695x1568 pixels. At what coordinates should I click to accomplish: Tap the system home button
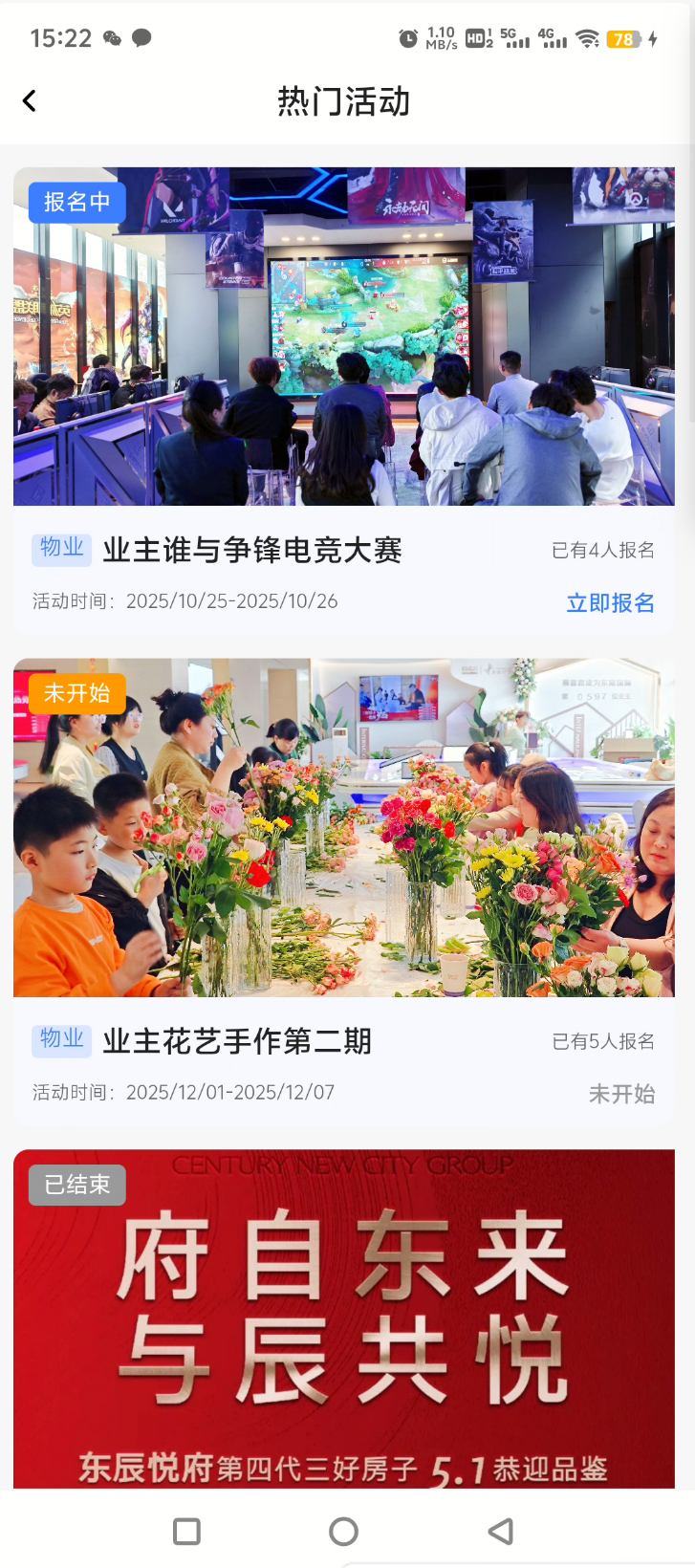point(343,1532)
